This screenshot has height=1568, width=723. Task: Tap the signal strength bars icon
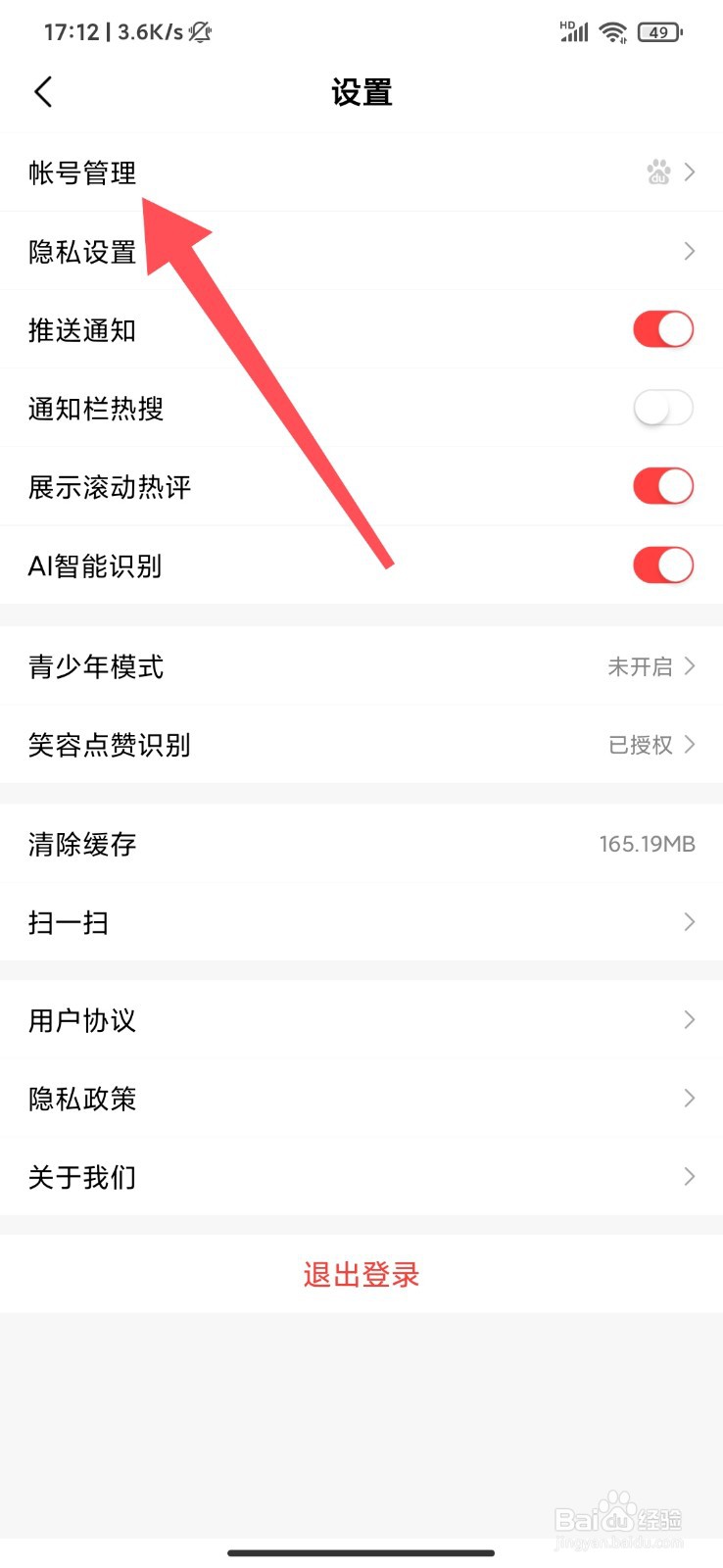pyautogui.click(x=572, y=31)
